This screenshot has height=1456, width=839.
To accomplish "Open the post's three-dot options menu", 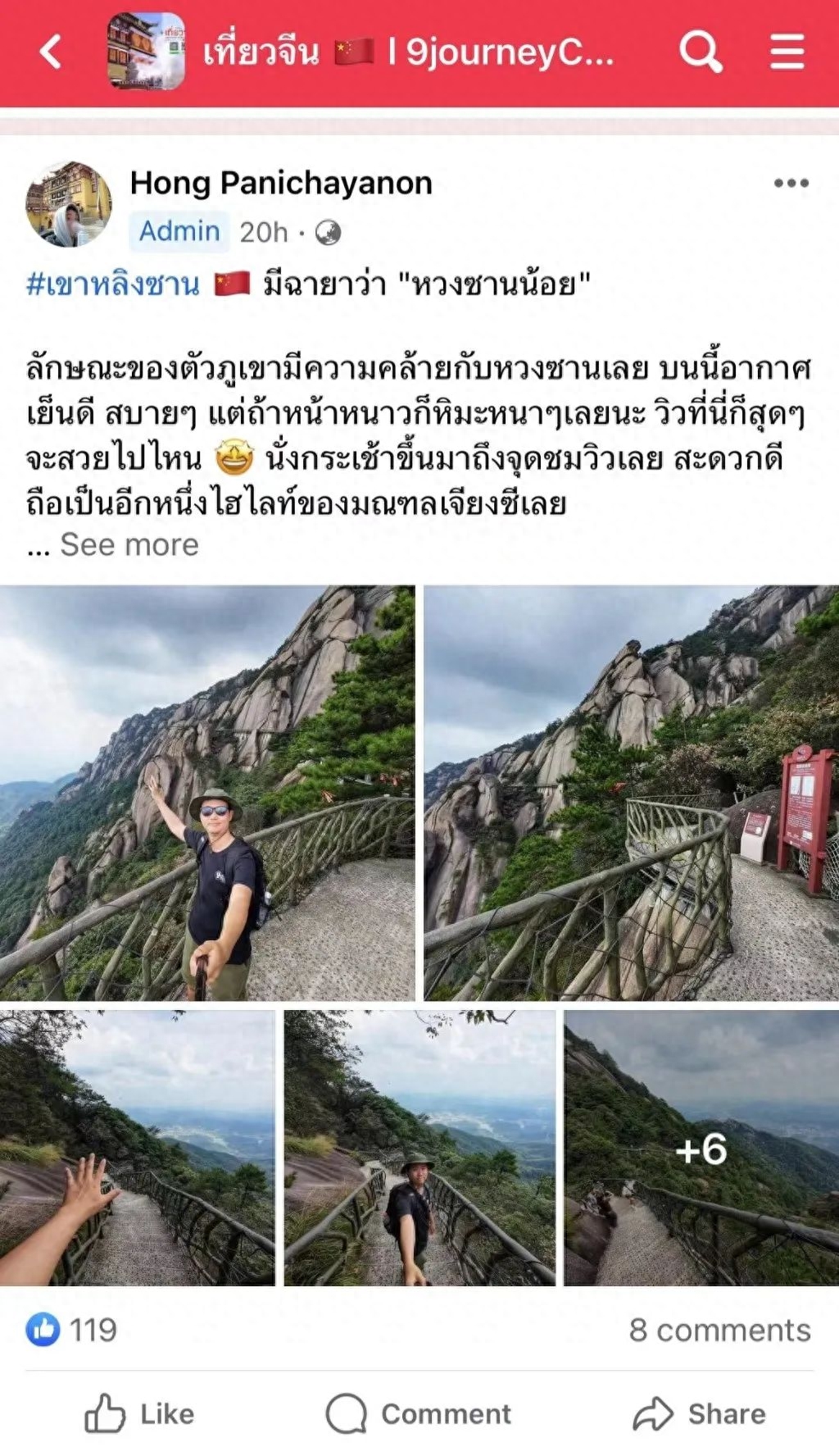I will tap(791, 183).
